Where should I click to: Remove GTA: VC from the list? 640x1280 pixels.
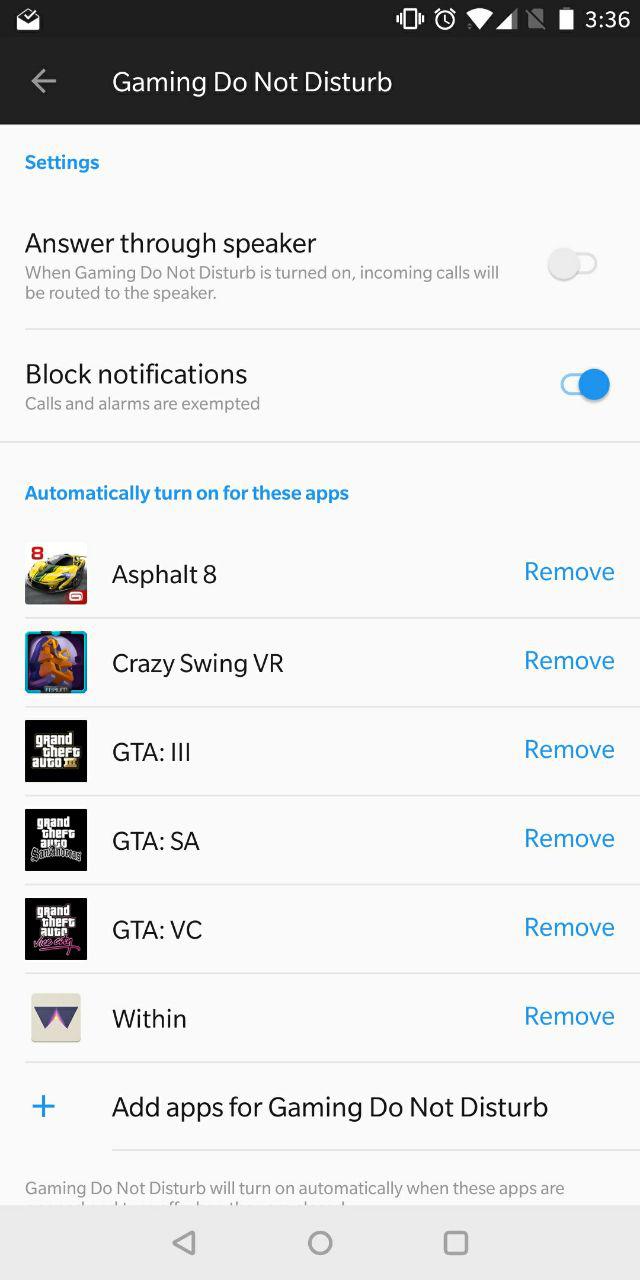(569, 928)
